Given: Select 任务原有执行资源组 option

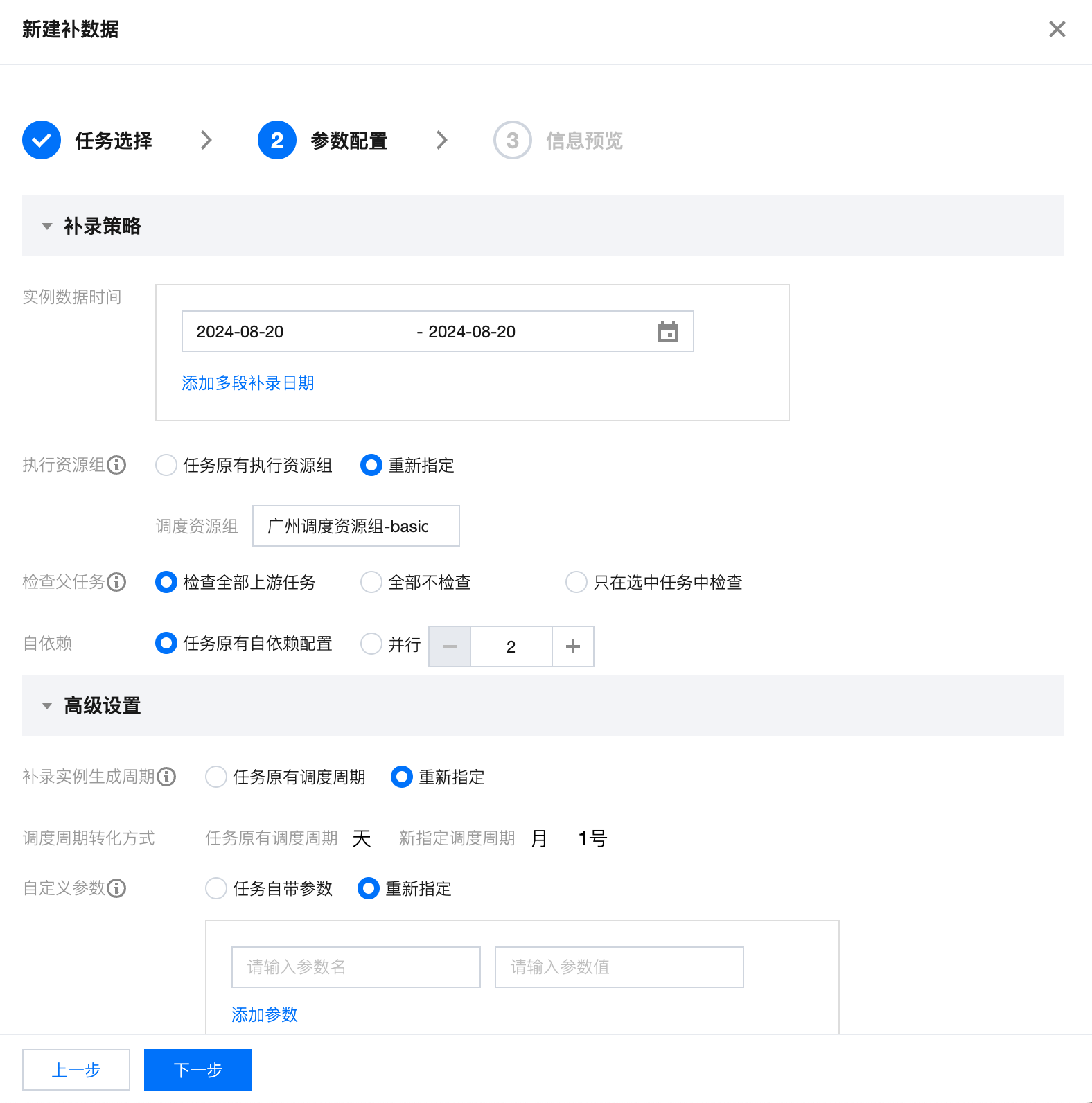Looking at the screenshot, I should click(166, 465).
